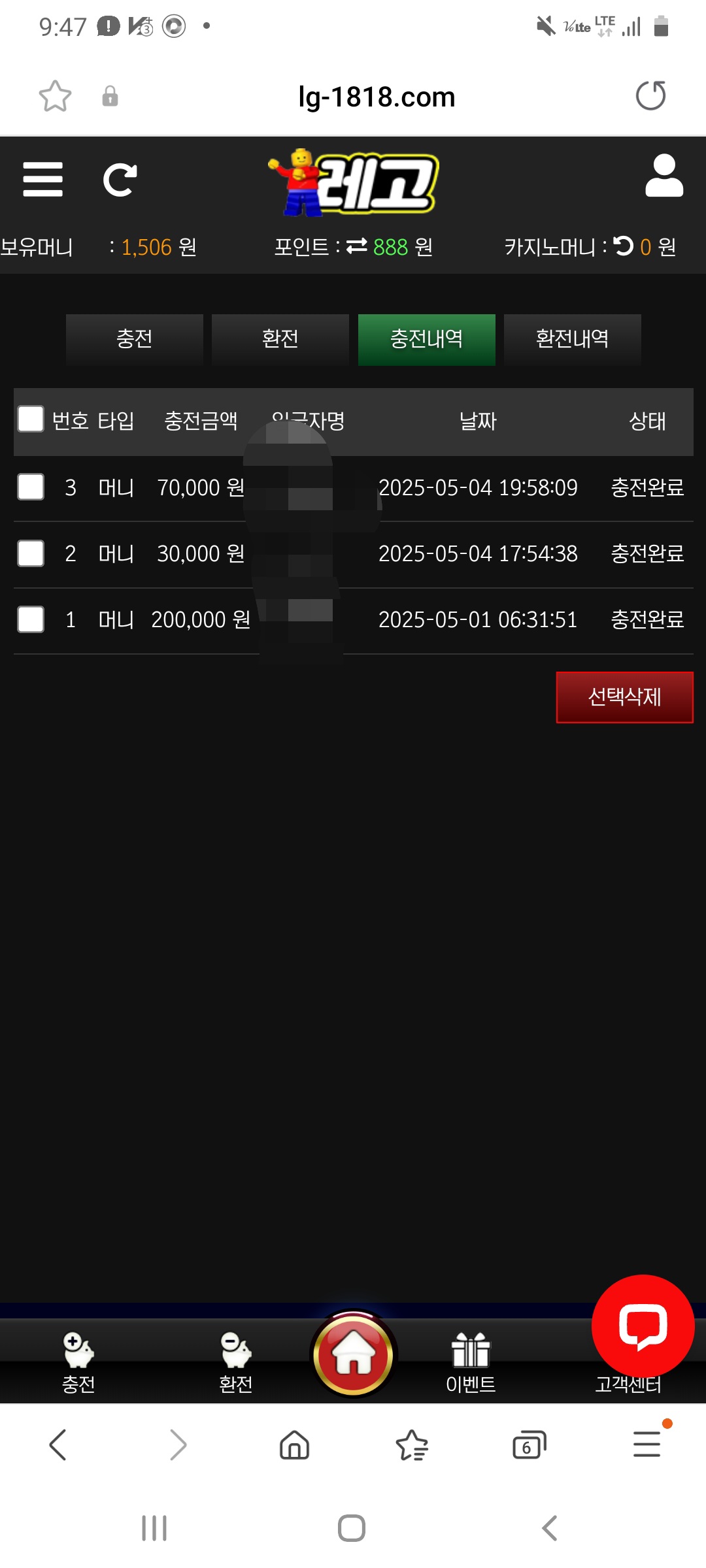Check the row for 200,000 원 charge
Screen dimensions: 706x1568
[31, 619]
